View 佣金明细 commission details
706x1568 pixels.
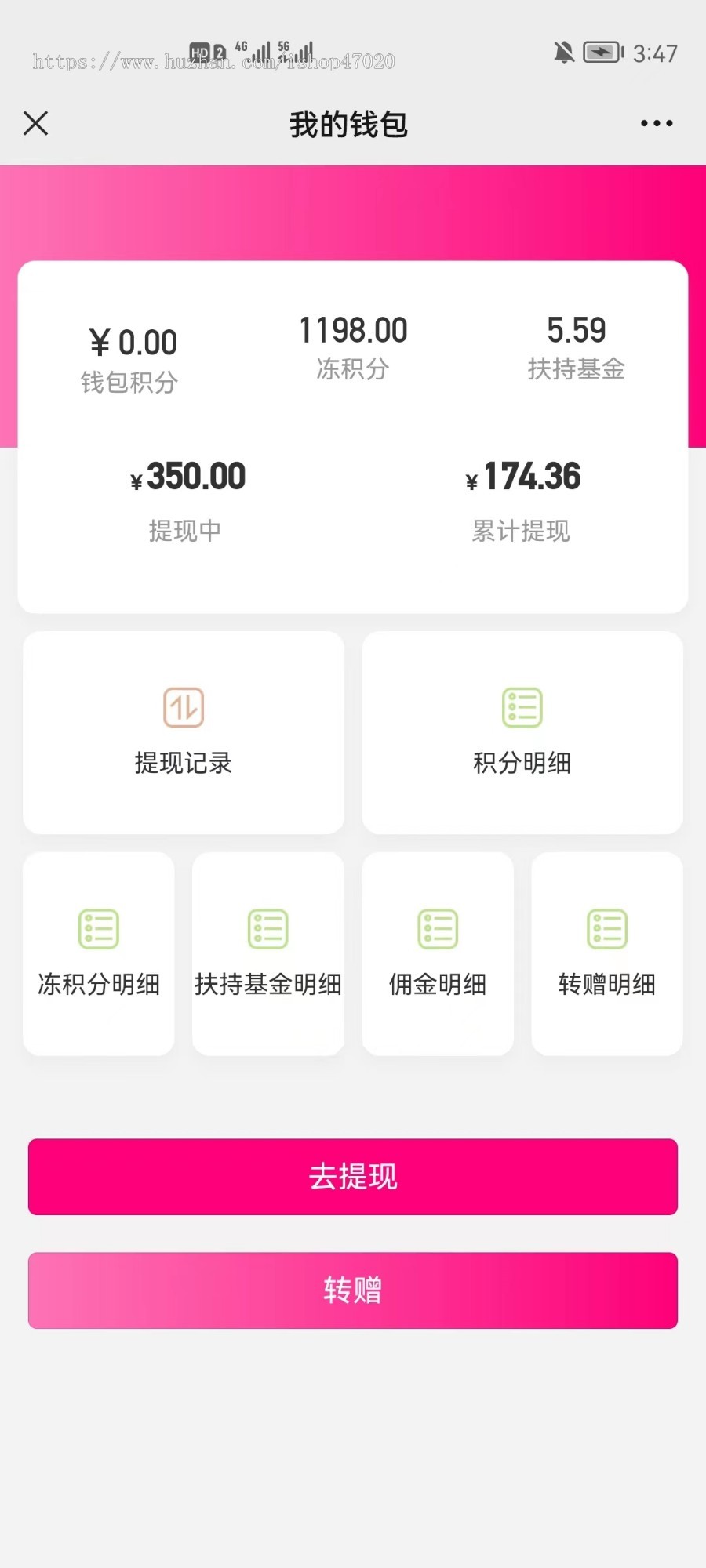click(438, 953)
